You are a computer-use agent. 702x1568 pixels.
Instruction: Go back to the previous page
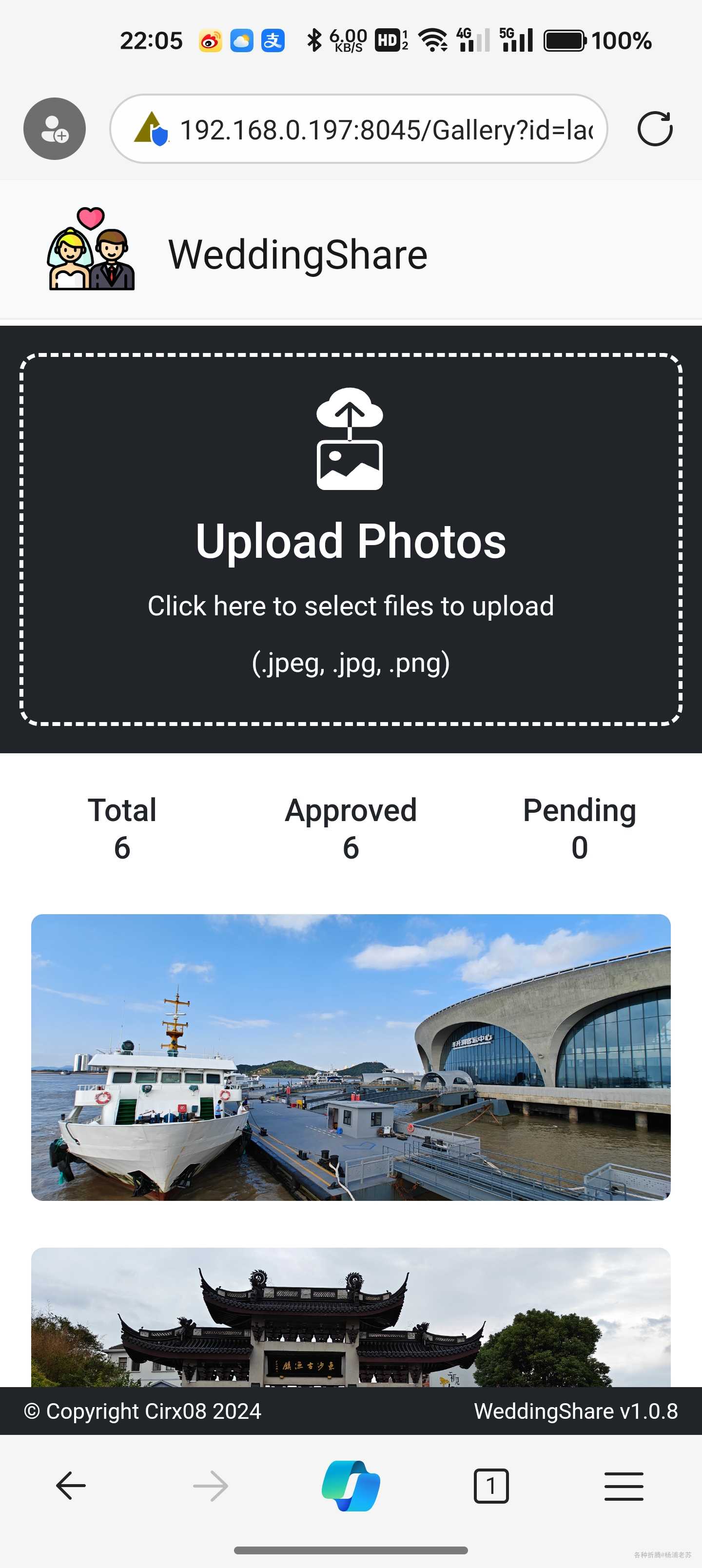coord(71,1486)
